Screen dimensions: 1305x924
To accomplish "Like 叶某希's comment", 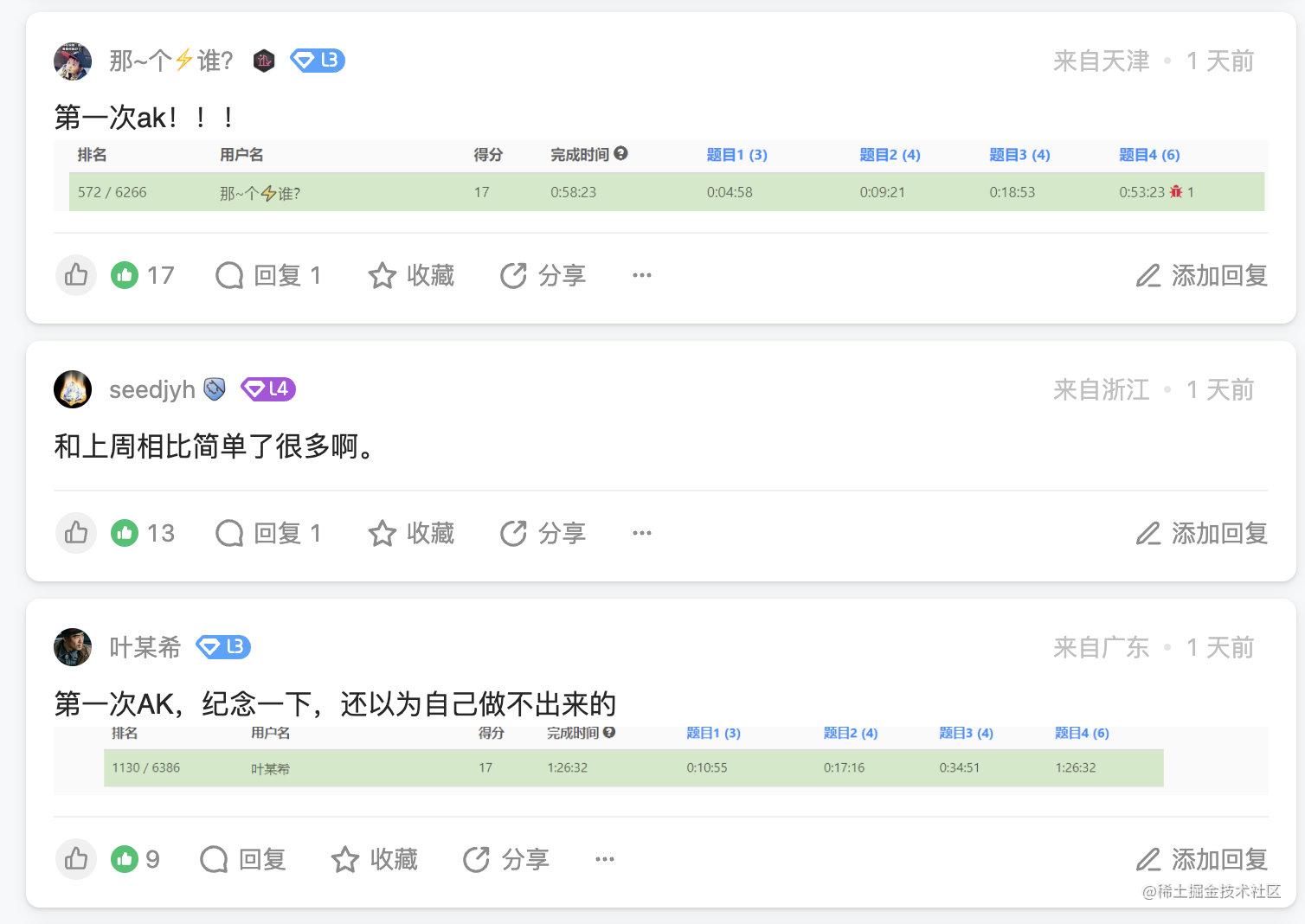I will tap(76, 859).
